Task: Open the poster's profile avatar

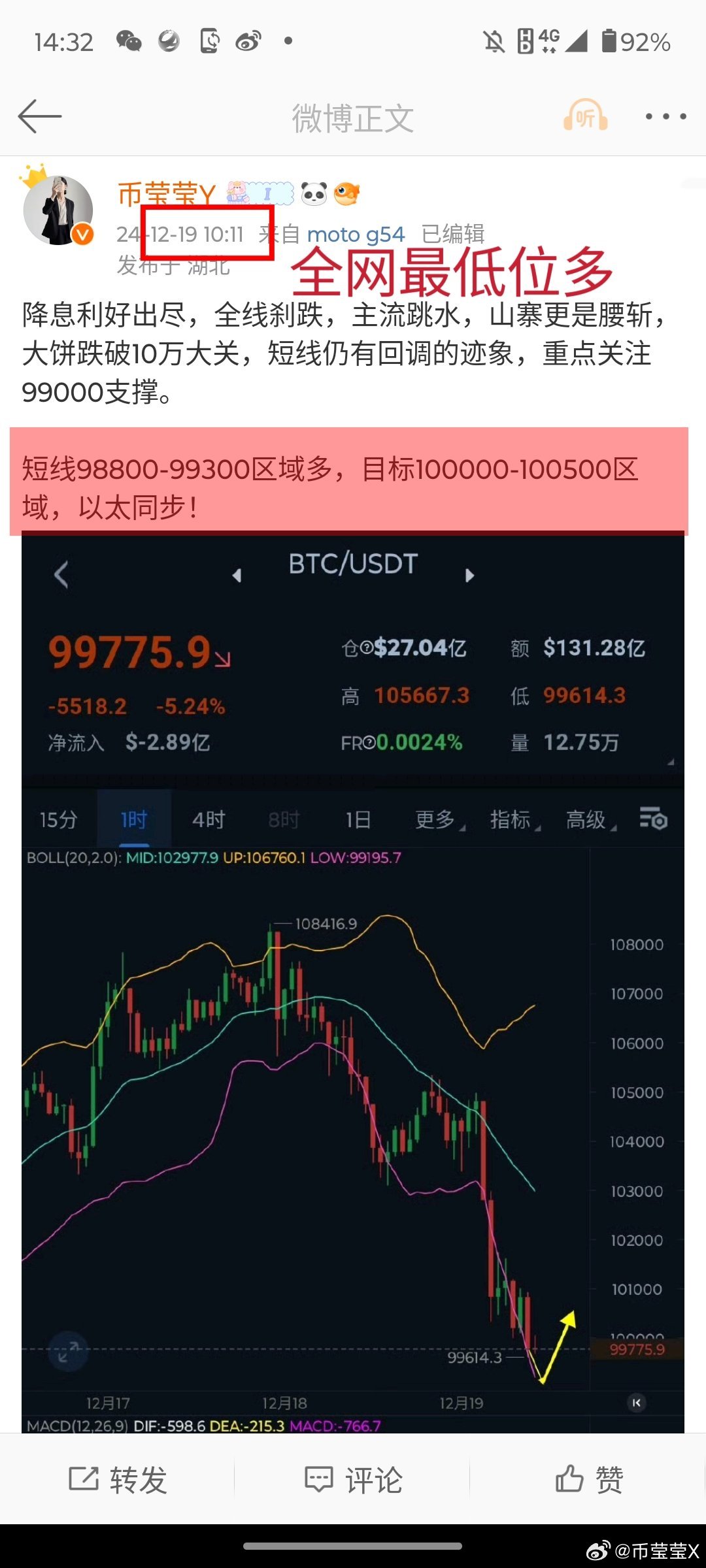Action: tap(58, 210)
